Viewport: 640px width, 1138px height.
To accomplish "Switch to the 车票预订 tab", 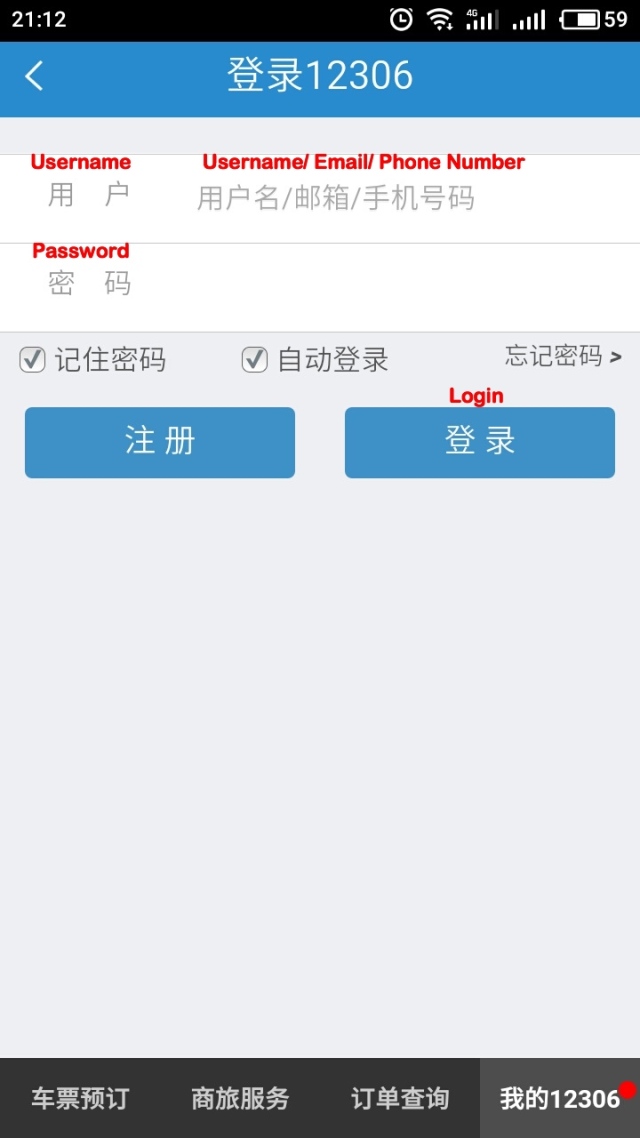I will pos(80,1098).
